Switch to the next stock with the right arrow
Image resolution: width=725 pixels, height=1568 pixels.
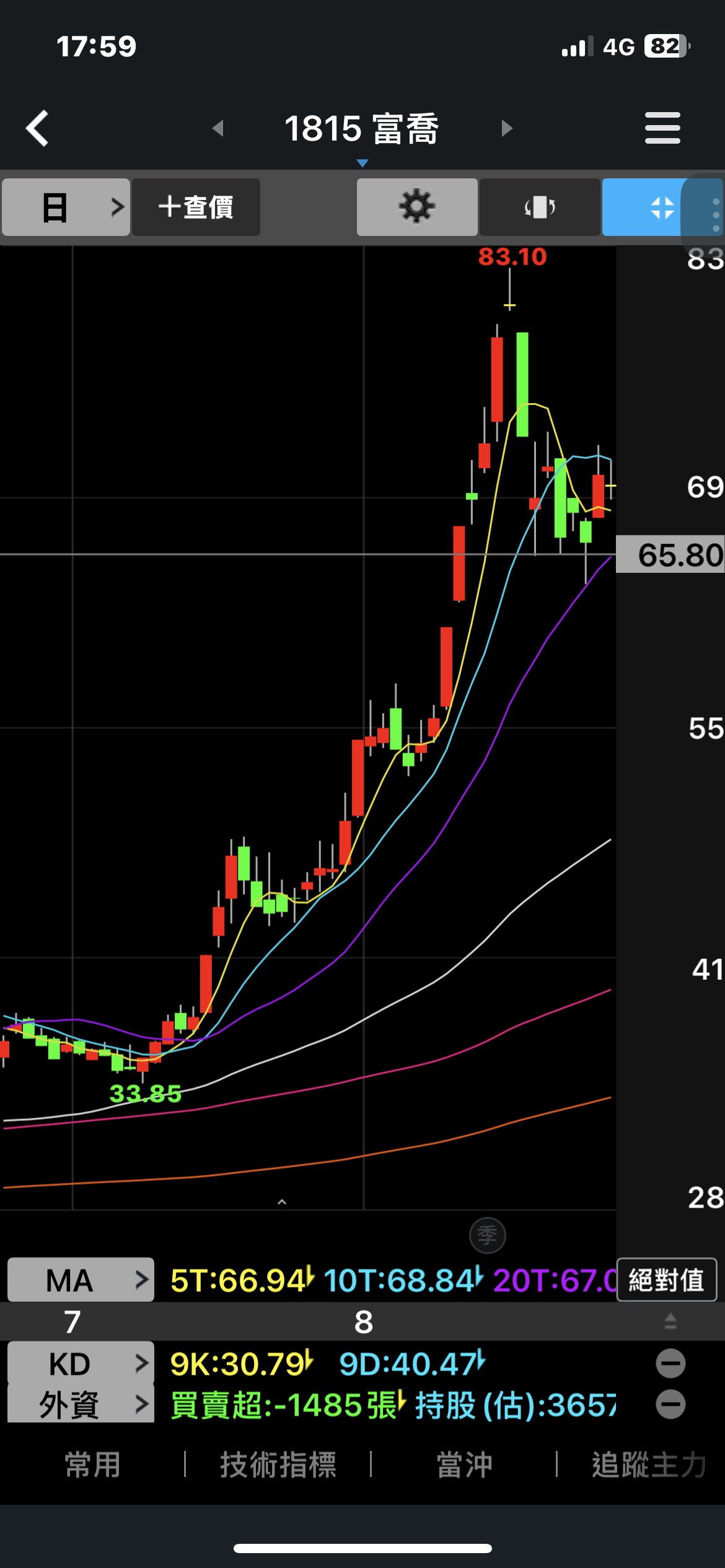click(507, 129)
